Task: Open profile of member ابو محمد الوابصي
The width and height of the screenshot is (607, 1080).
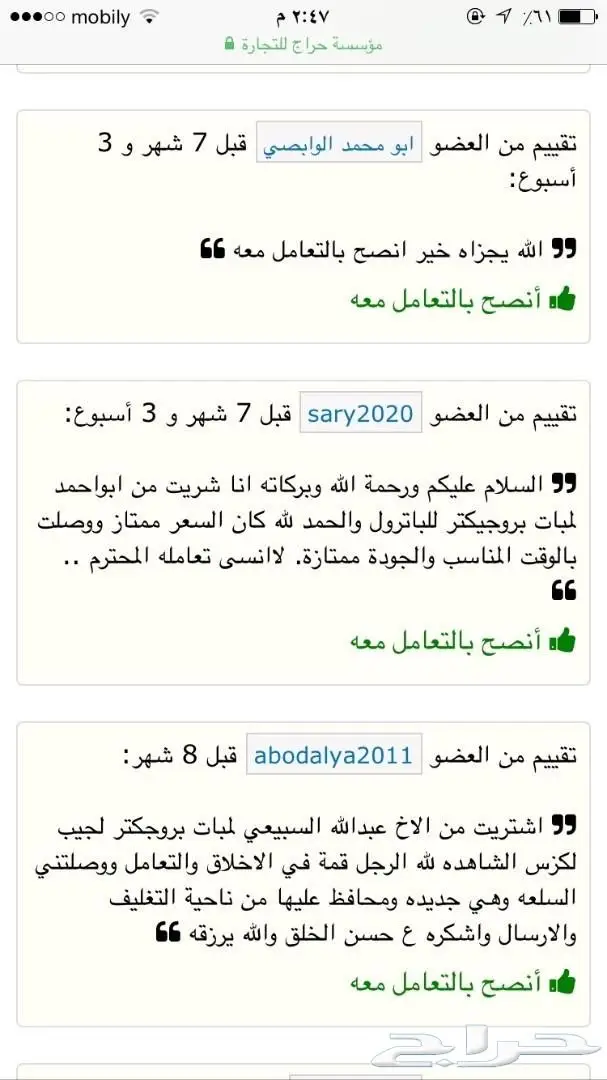Action: (x=340, y=143)
